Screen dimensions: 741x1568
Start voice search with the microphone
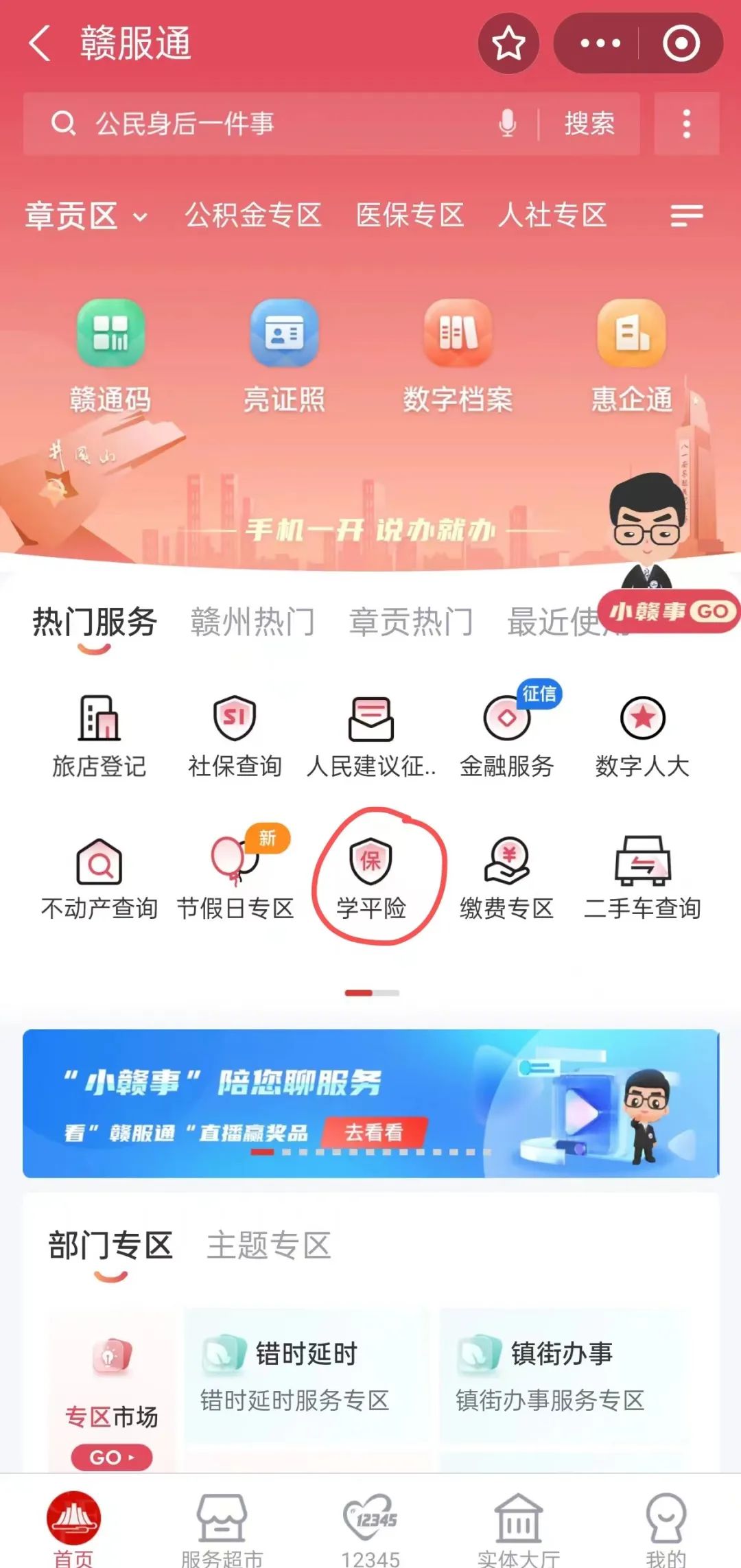click(x=507, y=124)
